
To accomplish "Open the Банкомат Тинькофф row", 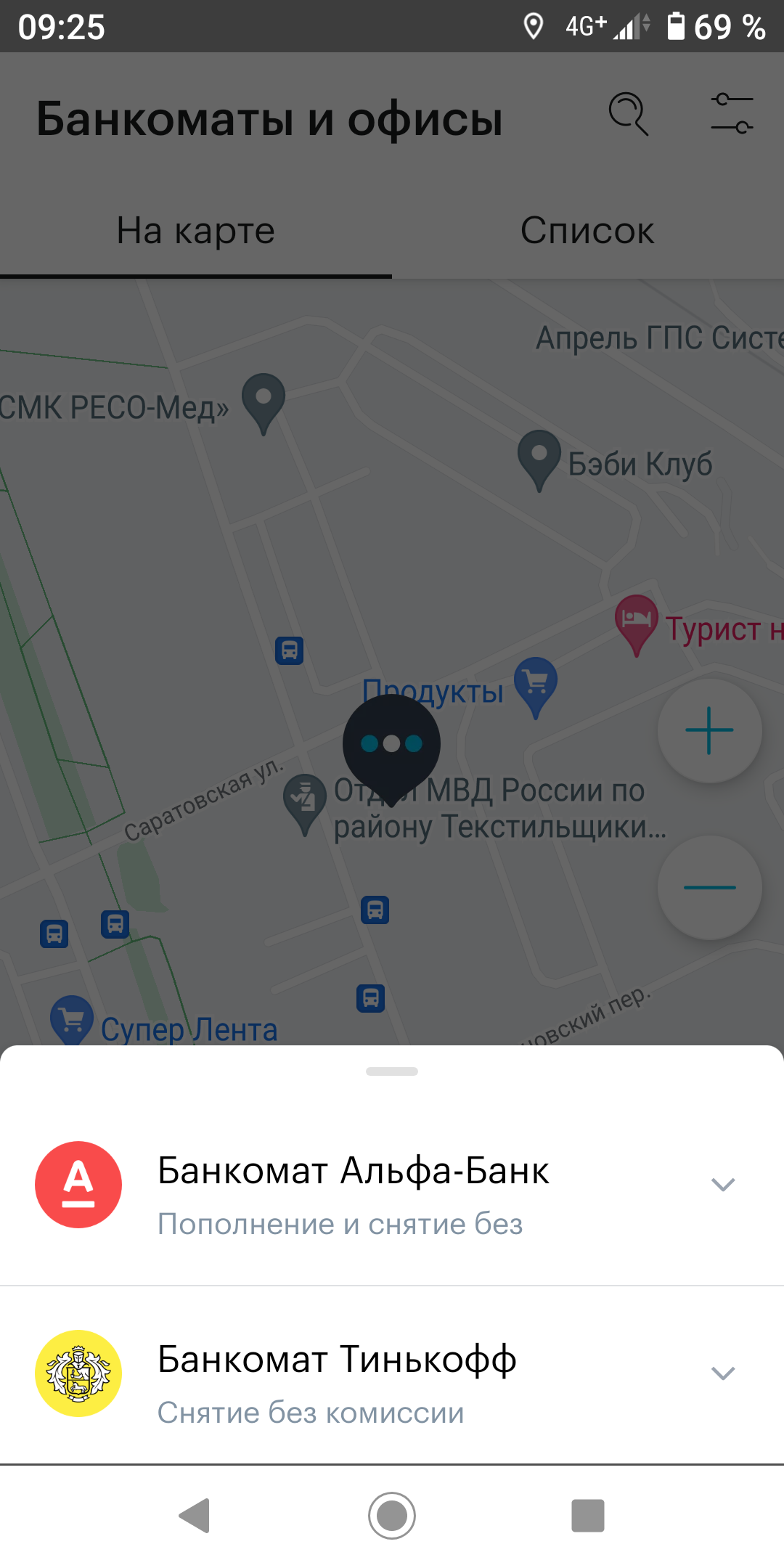I will click(392, 1375).
